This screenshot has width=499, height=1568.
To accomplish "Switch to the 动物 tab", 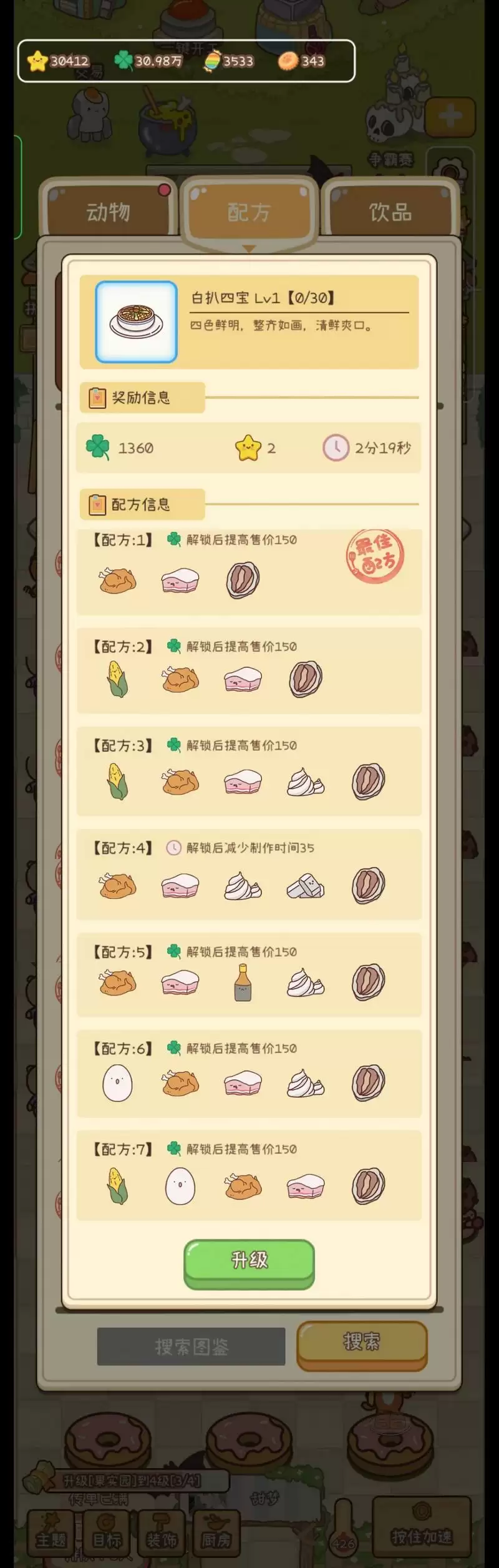I will pos(108,212).
